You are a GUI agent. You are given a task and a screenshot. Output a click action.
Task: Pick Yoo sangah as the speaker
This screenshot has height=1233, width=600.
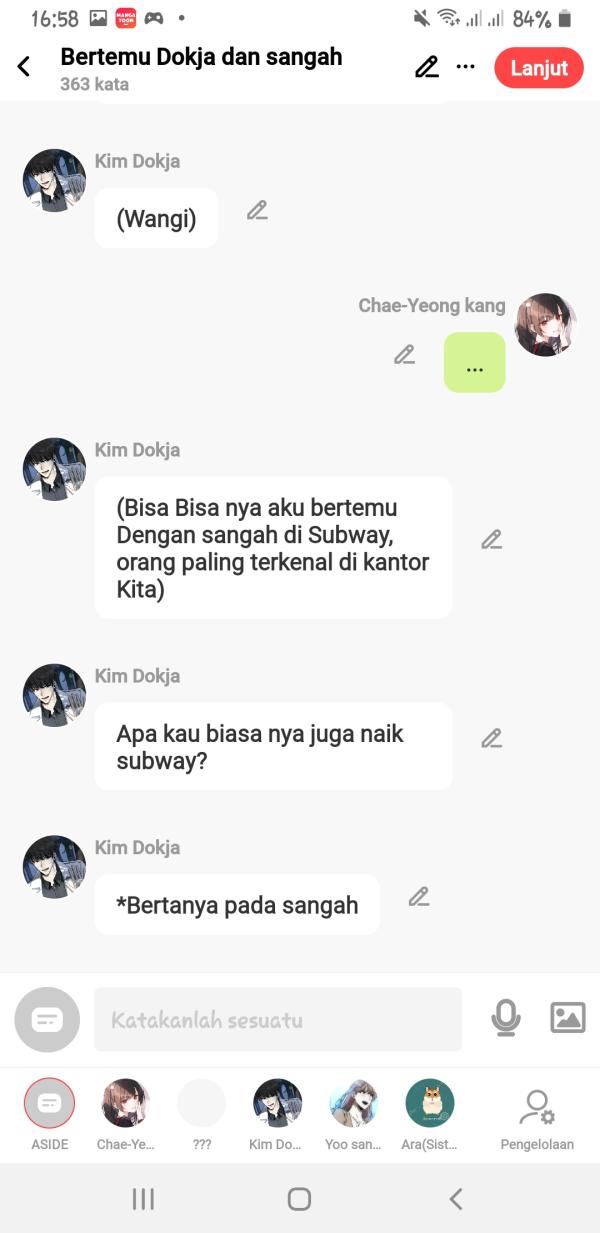[x=354, y=1104]
